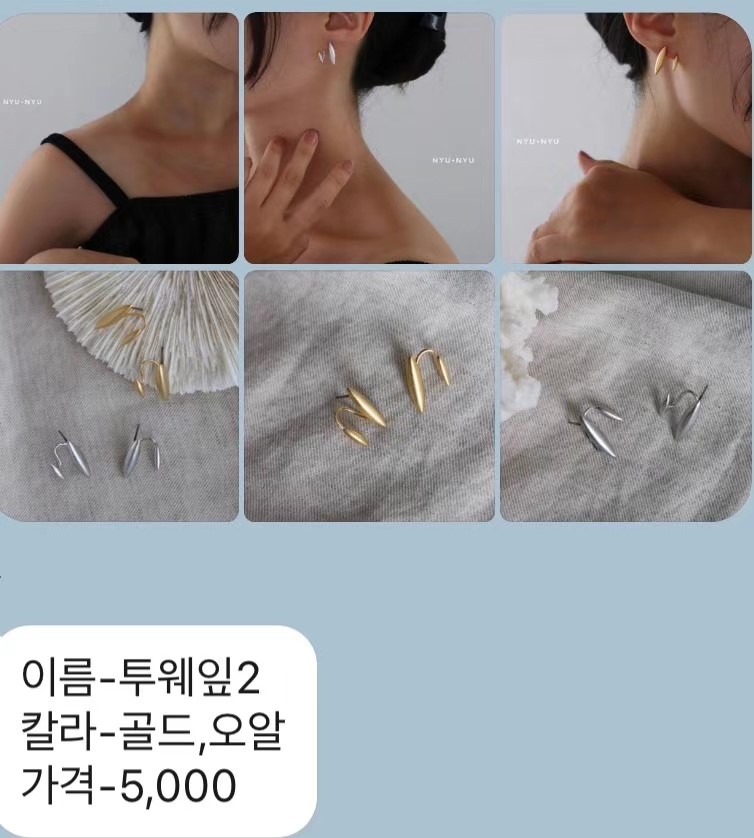
Task: Open the photo of gold earrings on gray fabric
Action: pos(369,395)
